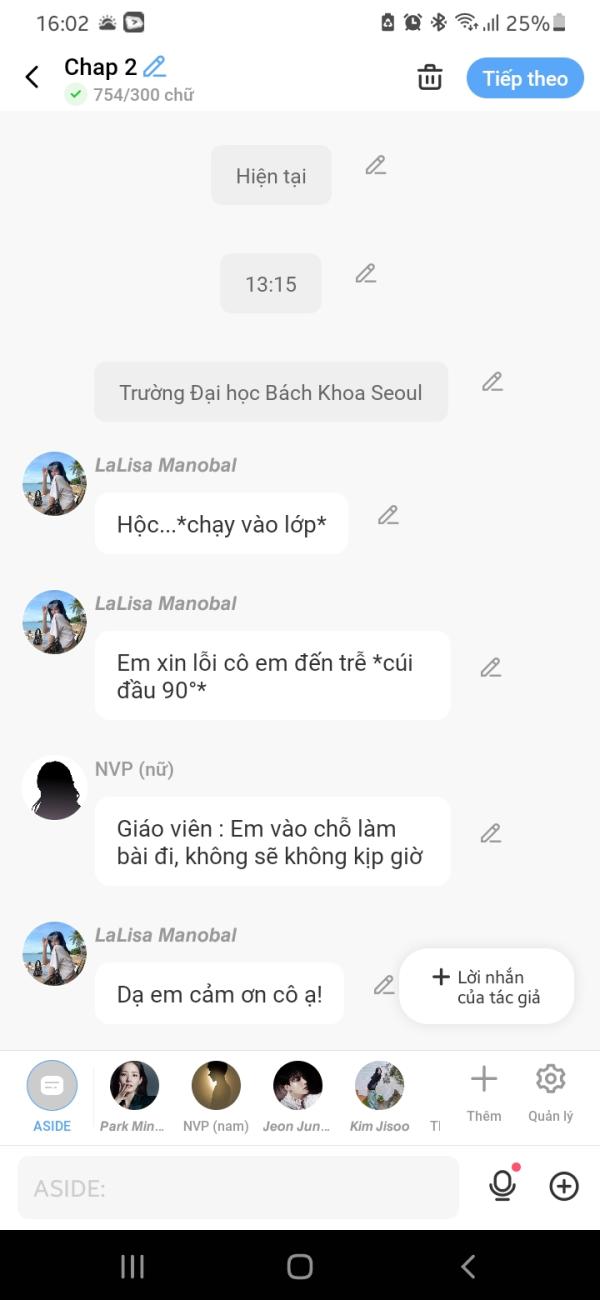The width and height of the screenshot is (600, 1300).
Task: Edit the 'Em xin lỗi cô' message
Action: 490,667
